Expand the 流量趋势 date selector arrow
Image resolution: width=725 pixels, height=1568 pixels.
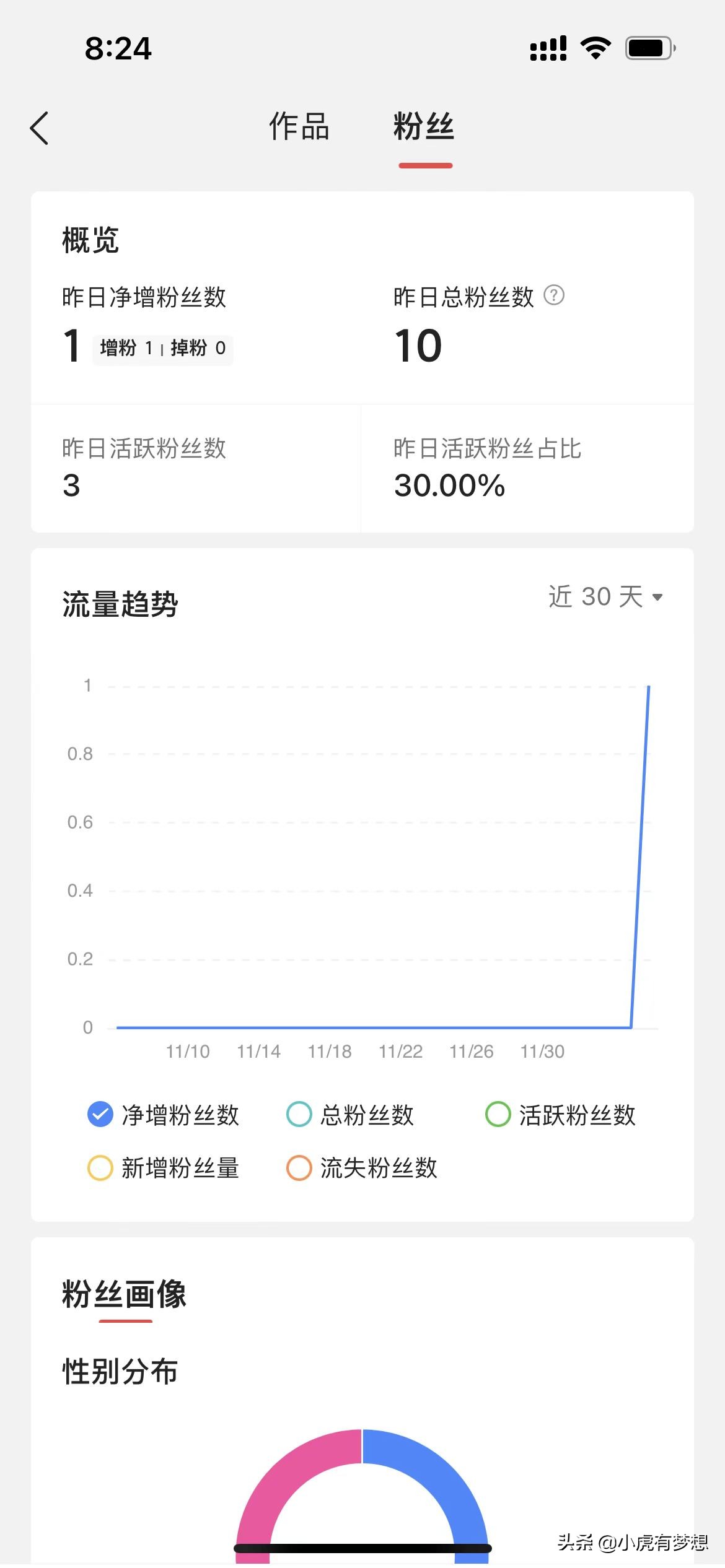tap(657, 598)
